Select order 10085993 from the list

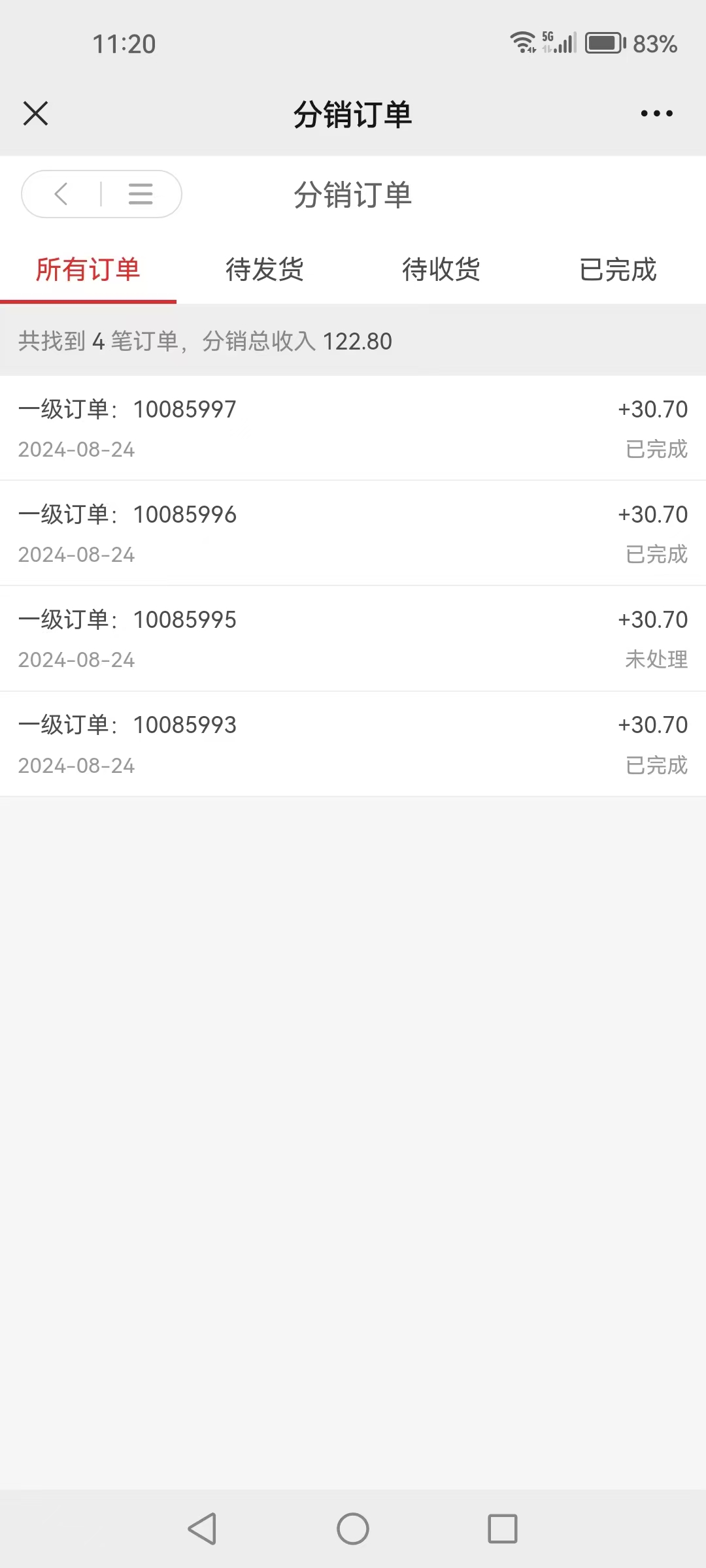pos(353,744)
